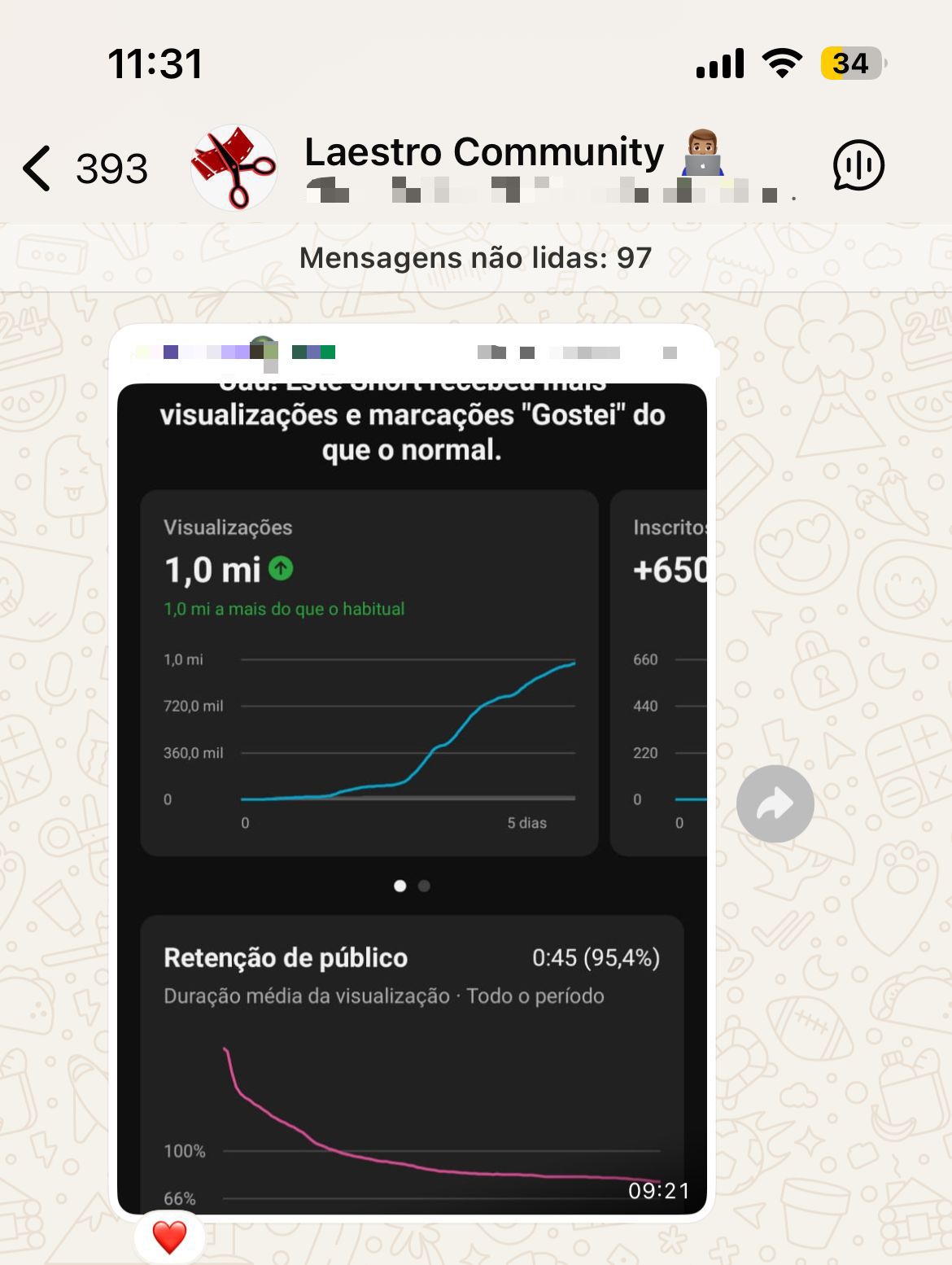Open the Laestro Community group info
952x1265 pixels.
(484, 153)
